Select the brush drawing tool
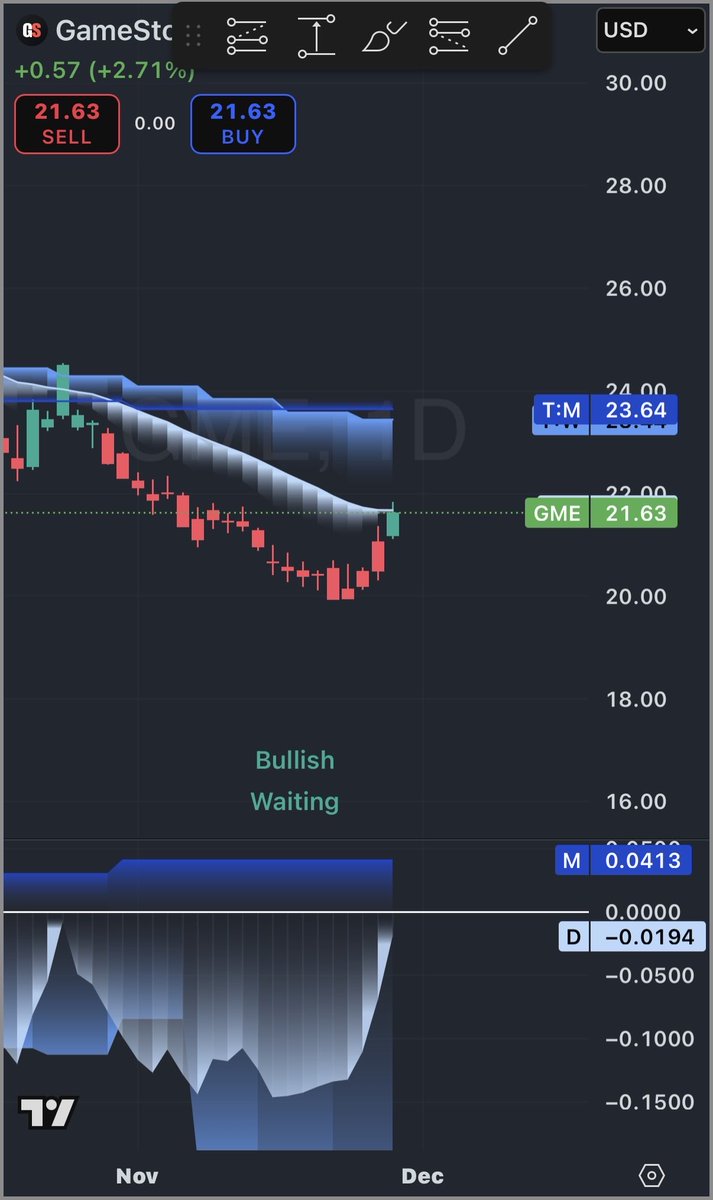The width and height of the screenshot is (713, 1200). point(386,36)
